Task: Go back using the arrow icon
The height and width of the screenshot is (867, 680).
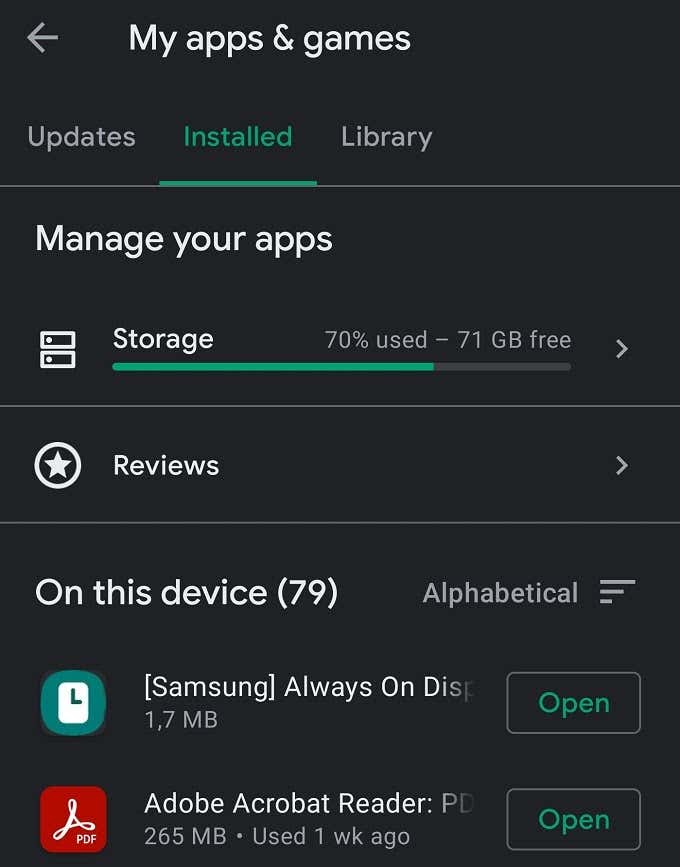Action: pyautogui.click(x=43, y=39)
